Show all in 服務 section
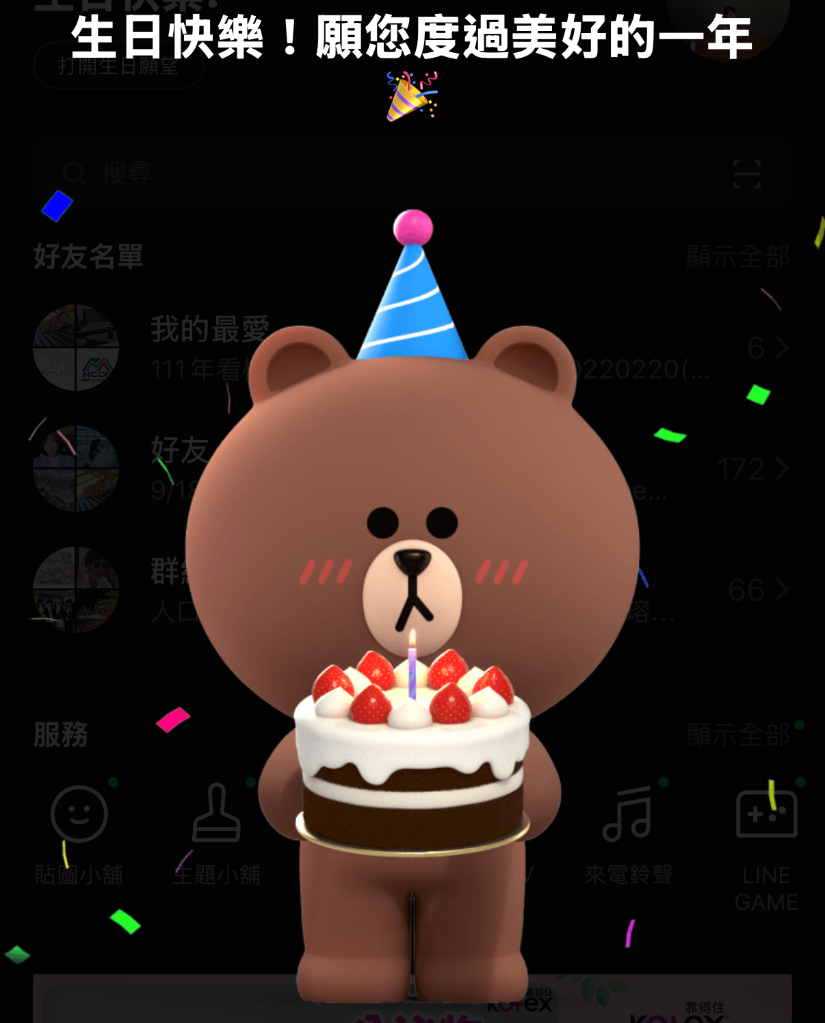The height and width of the screenshot is (1023, 825). tap(738, 735)
